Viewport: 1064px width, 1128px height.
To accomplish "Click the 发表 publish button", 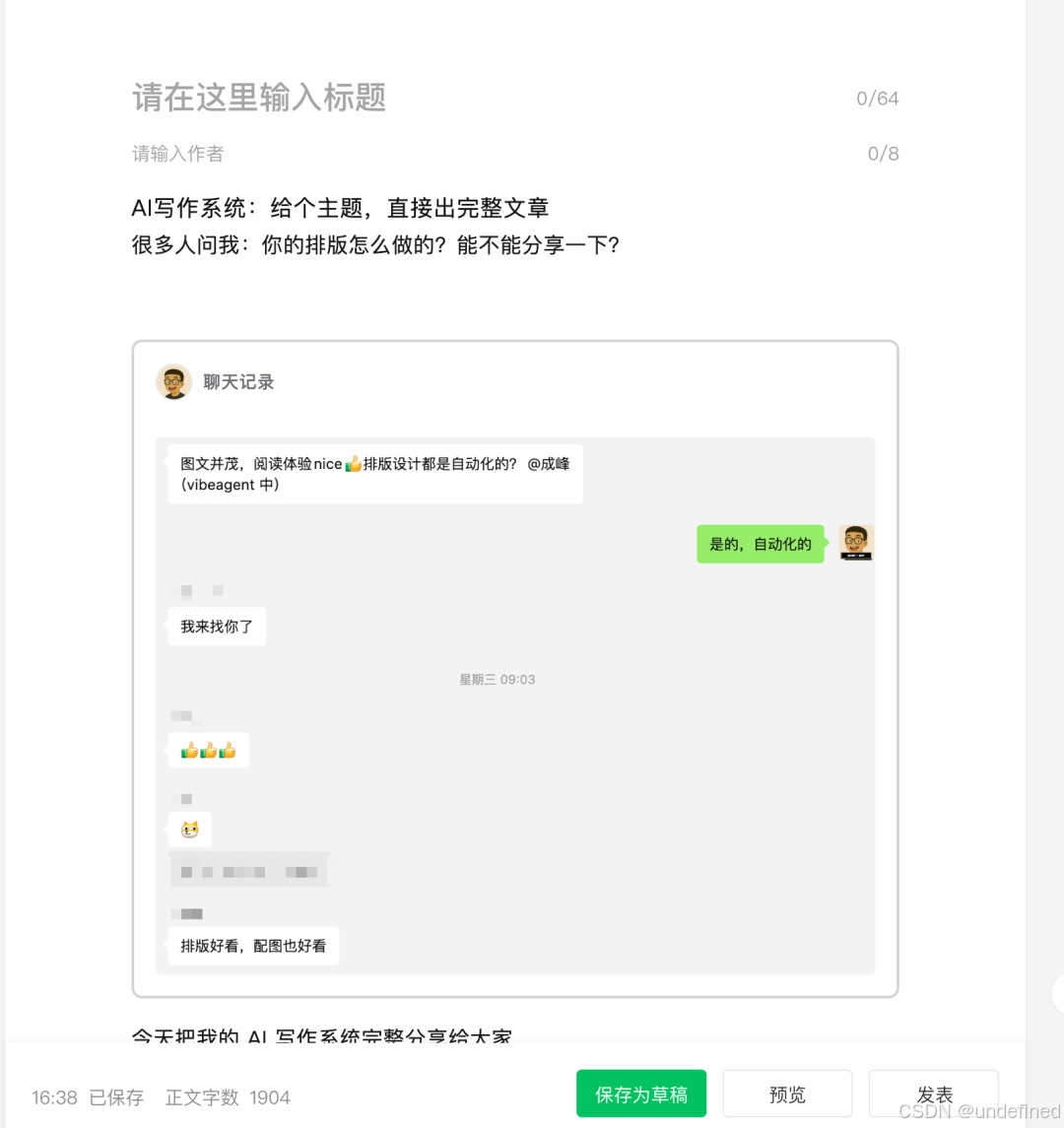I will 933,1094.
